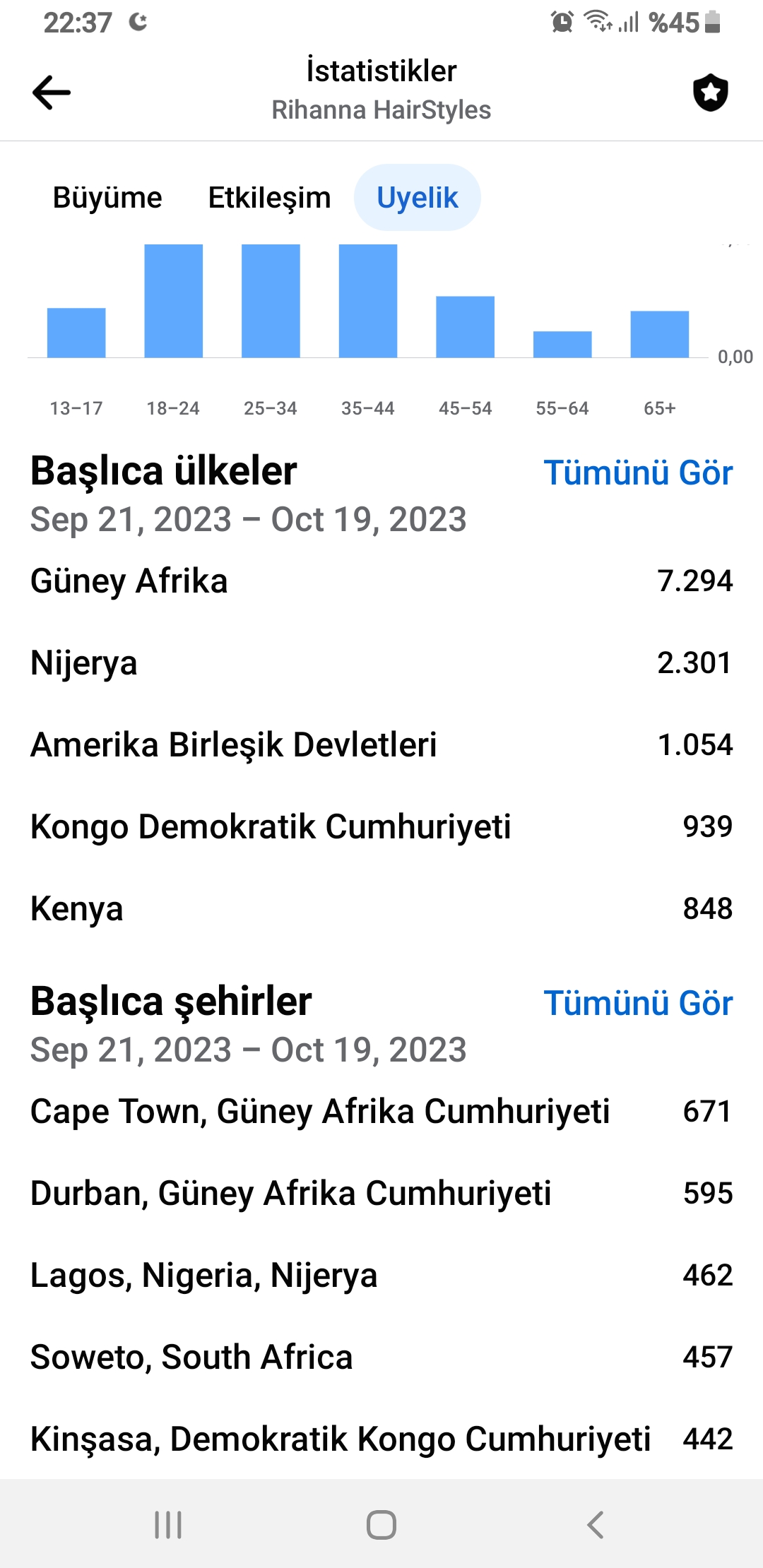Tap Tümünü Gör next to Başlıca ülkeler
Screen dimensions: 763x1568
coord(638,472)
